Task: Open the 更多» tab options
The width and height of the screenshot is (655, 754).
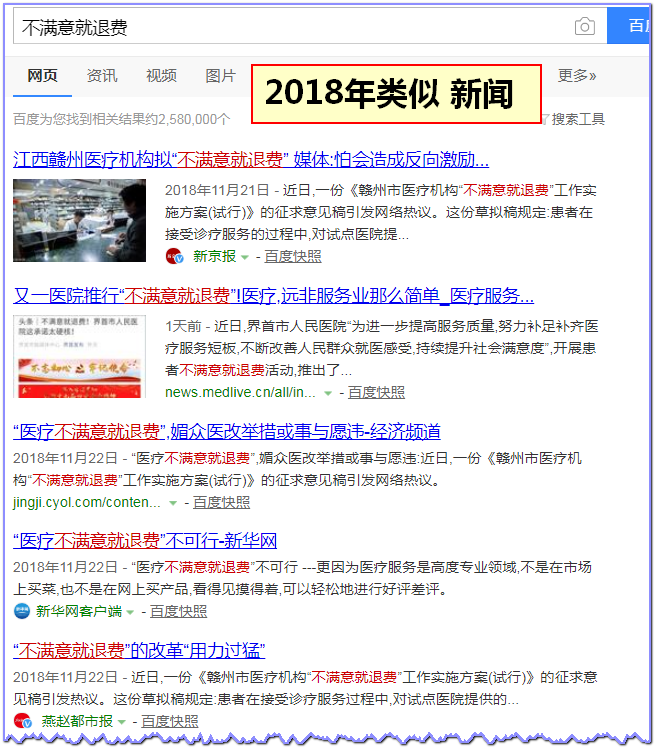Action: tap(577, 76)
